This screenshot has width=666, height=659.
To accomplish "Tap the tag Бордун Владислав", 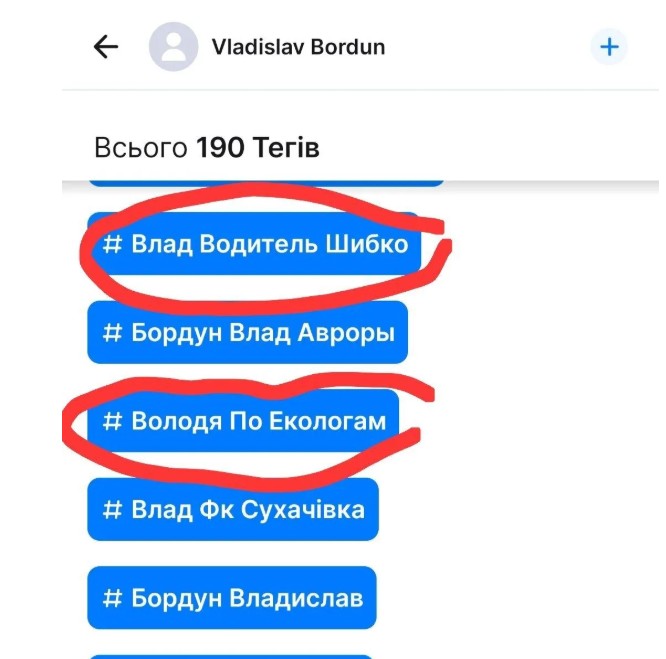I will [232, 598].
